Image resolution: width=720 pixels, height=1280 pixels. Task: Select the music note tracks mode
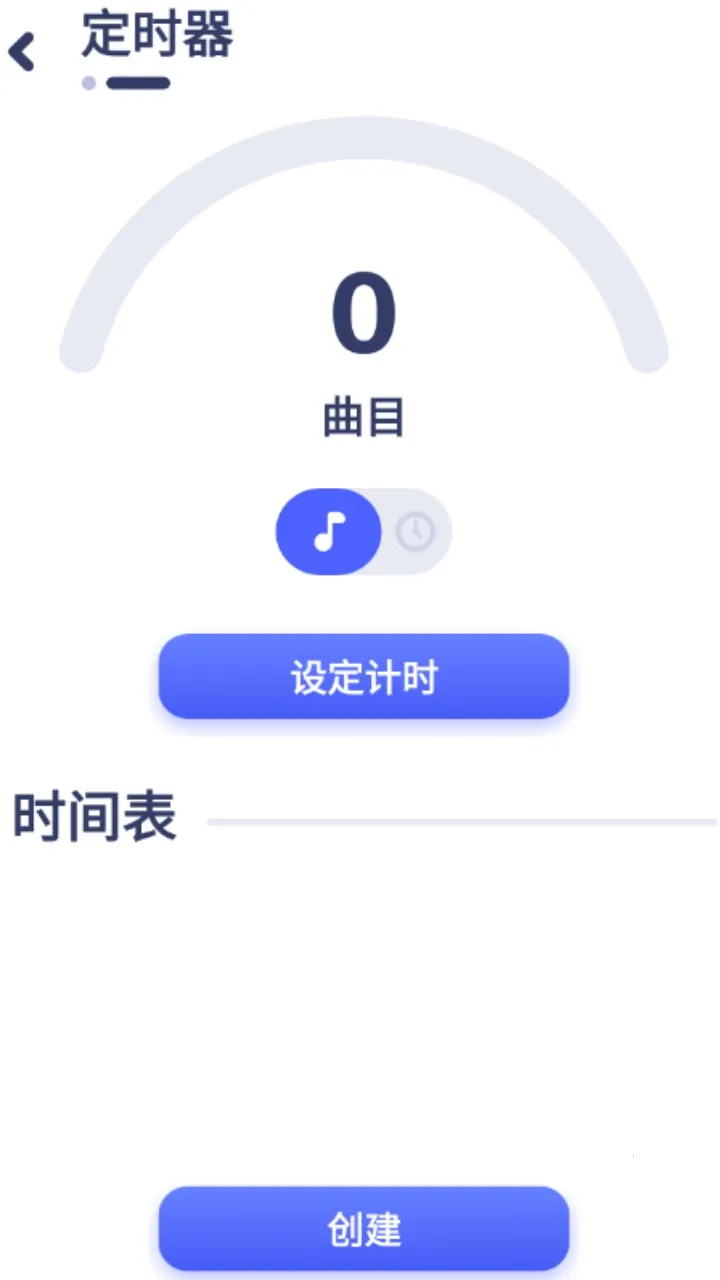[x=329, y=532]
